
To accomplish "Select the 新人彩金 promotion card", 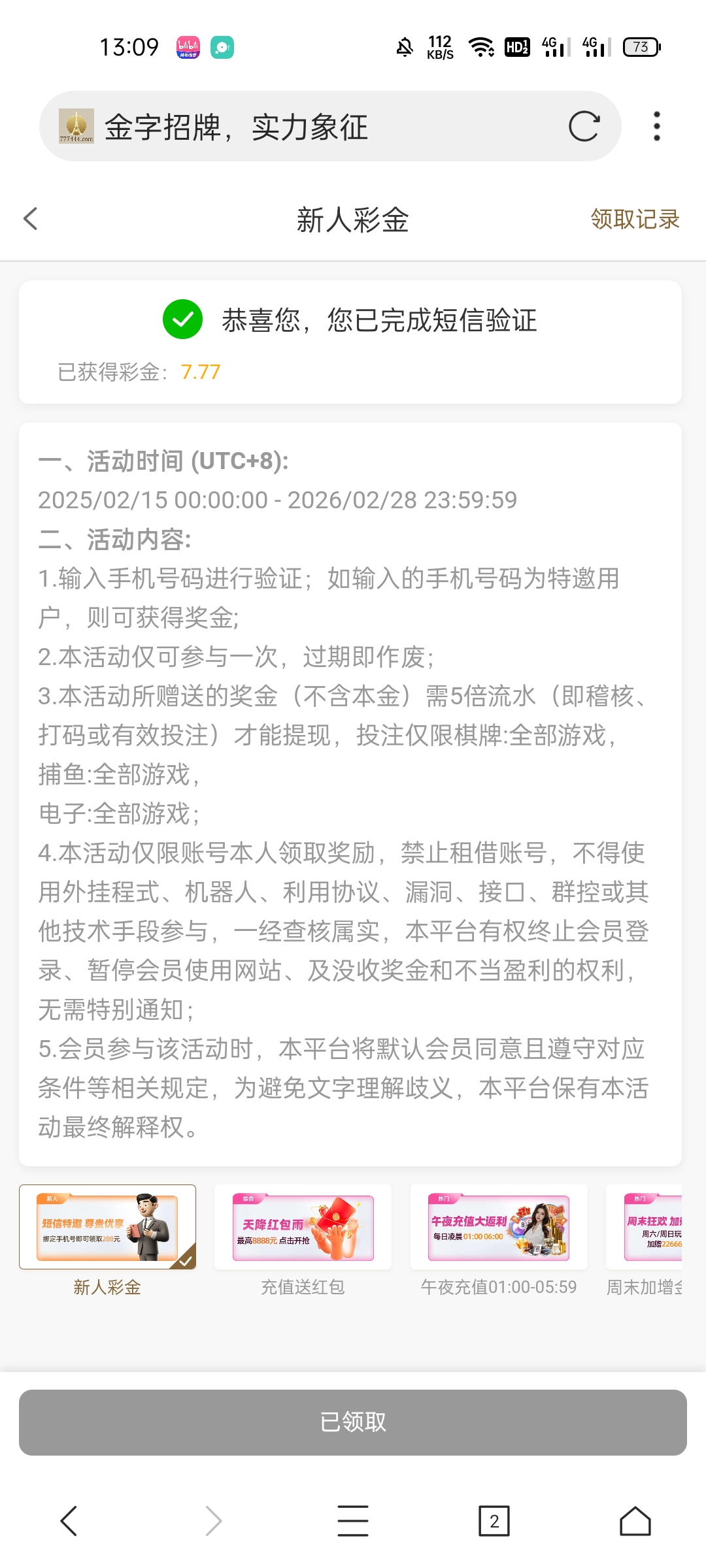I will point(107,1227).
